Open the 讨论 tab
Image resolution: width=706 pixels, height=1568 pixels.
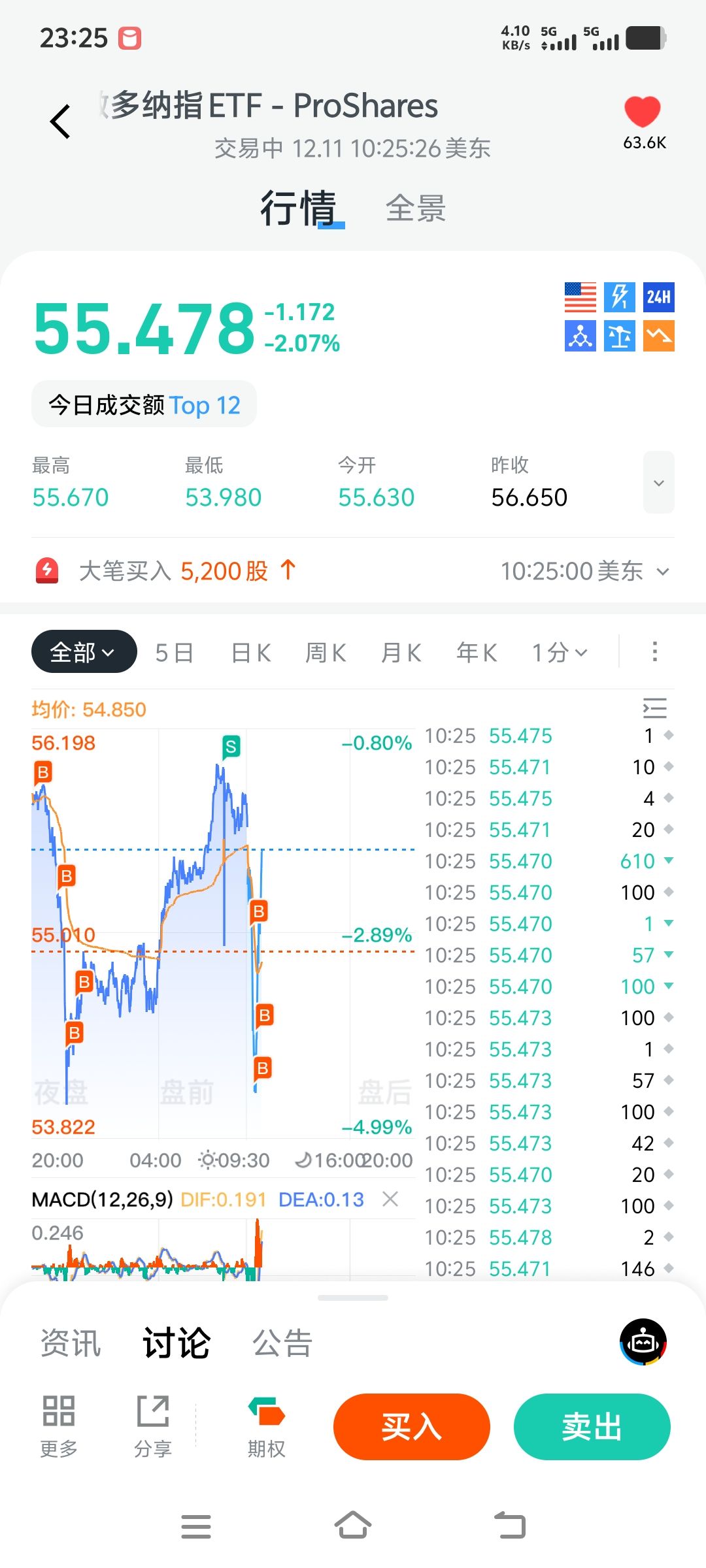(176, 1343)
